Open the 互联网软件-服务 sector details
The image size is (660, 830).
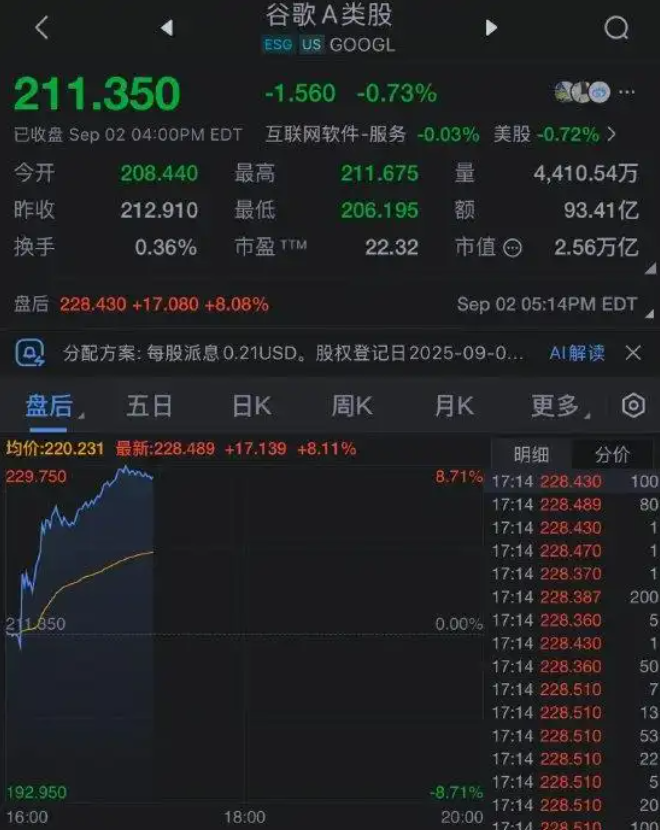pos(336,134)
